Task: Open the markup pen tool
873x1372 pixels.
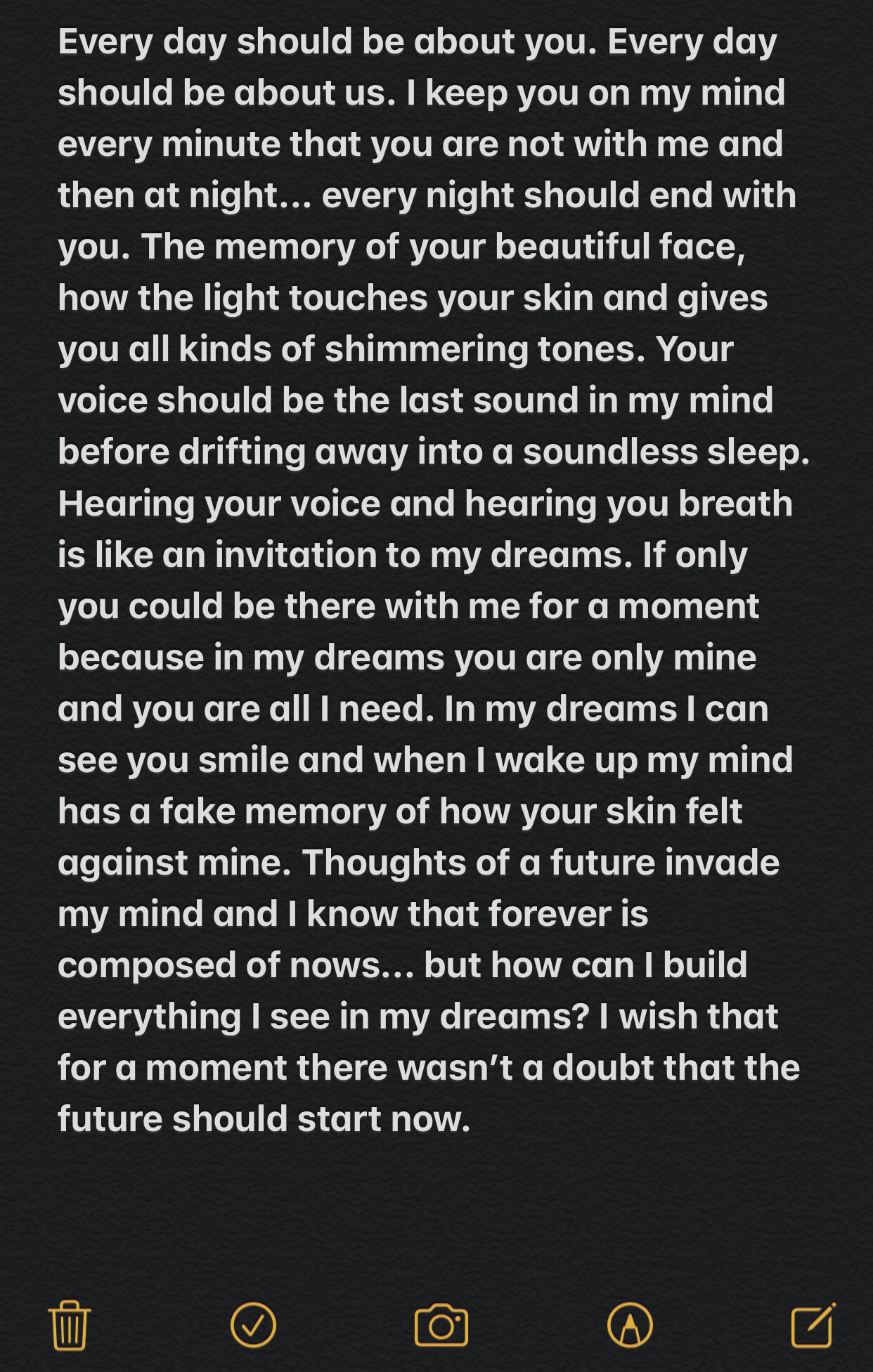Action: point(630,1325)
